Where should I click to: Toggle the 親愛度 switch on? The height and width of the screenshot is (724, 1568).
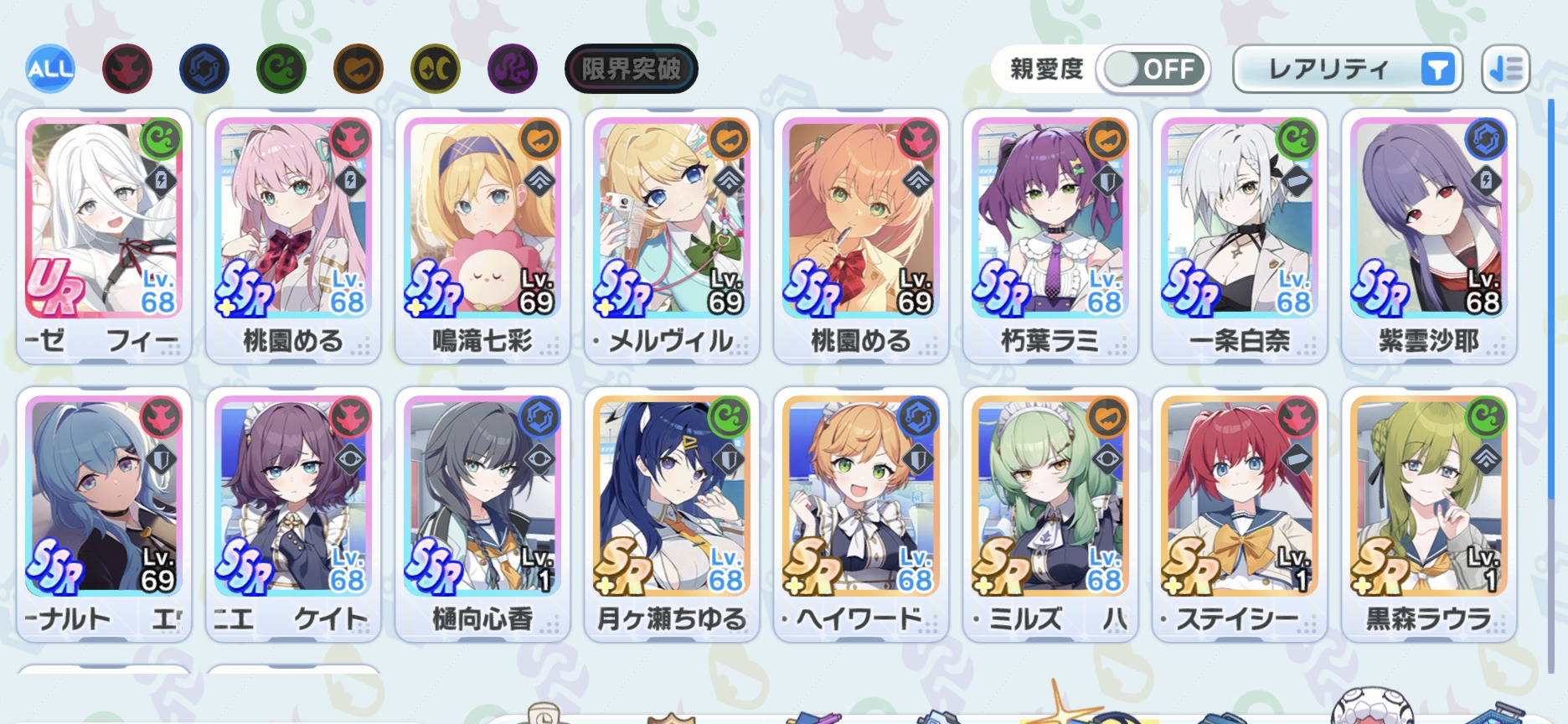[x=1153, y=69]
